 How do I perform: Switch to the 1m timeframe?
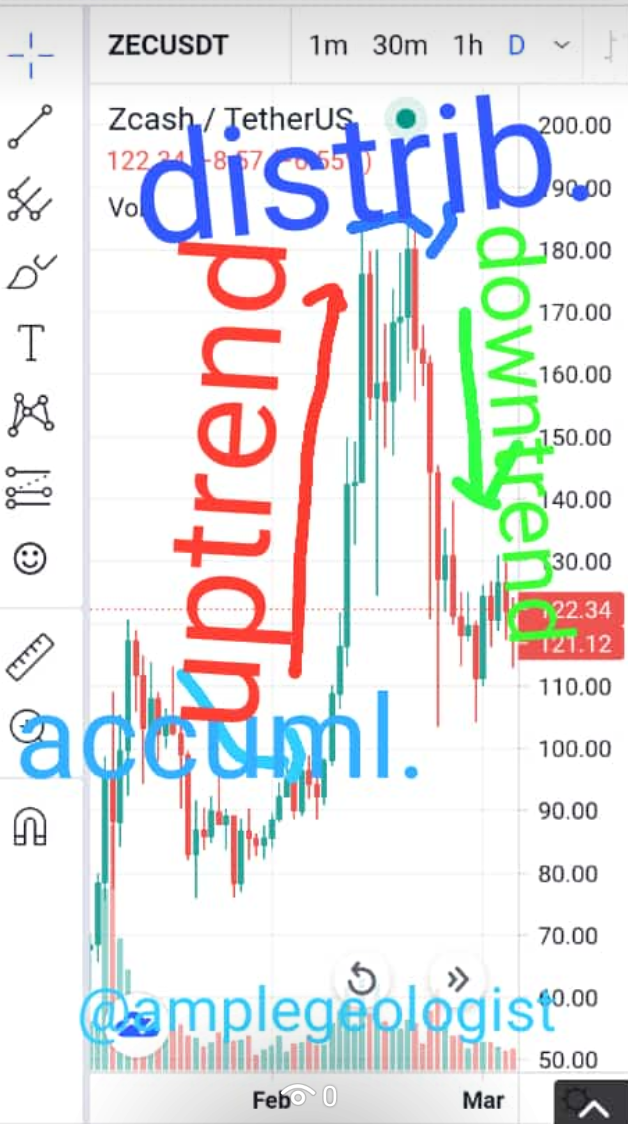328,46
